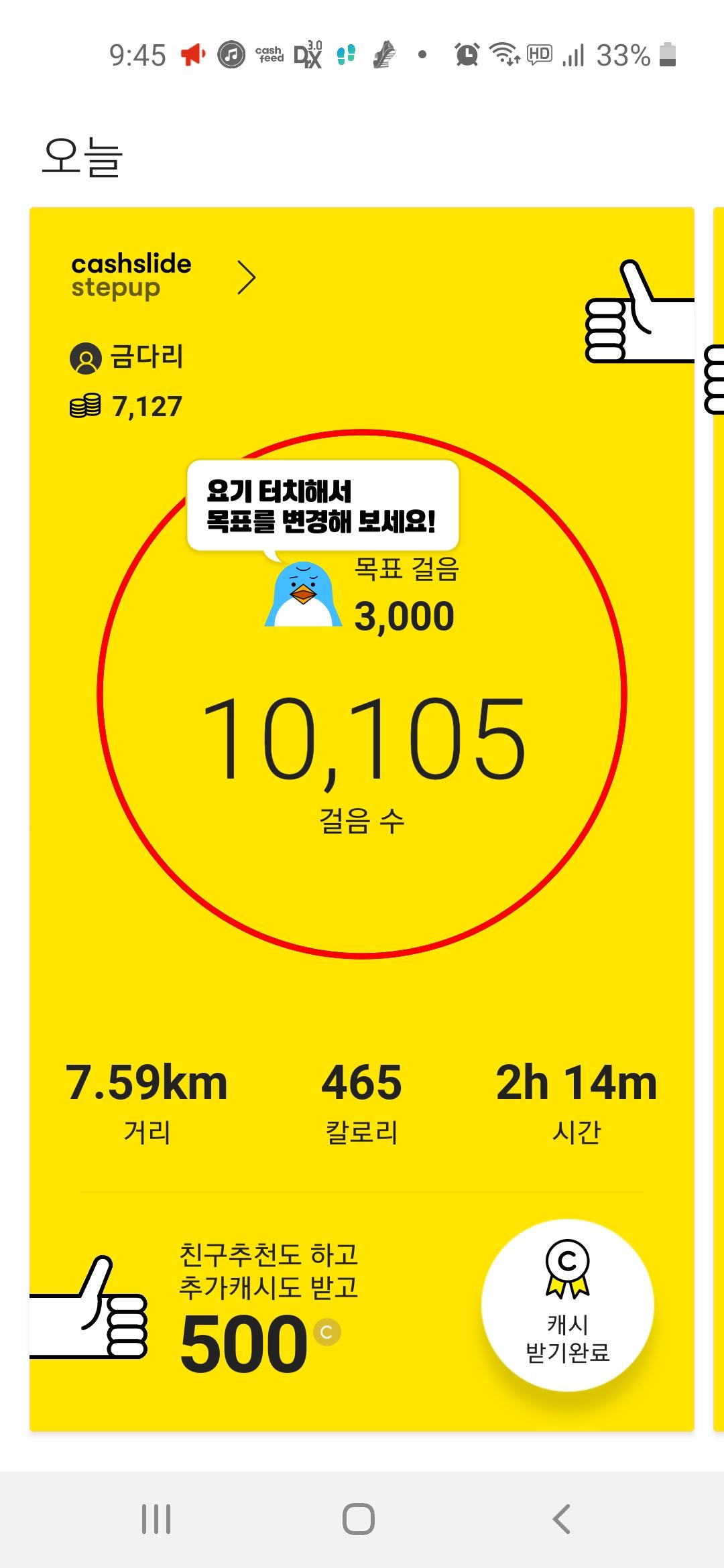This screenshot has height=1568, width=724.
Task: Show recent apps
Action: click(x=156, y=1518)
